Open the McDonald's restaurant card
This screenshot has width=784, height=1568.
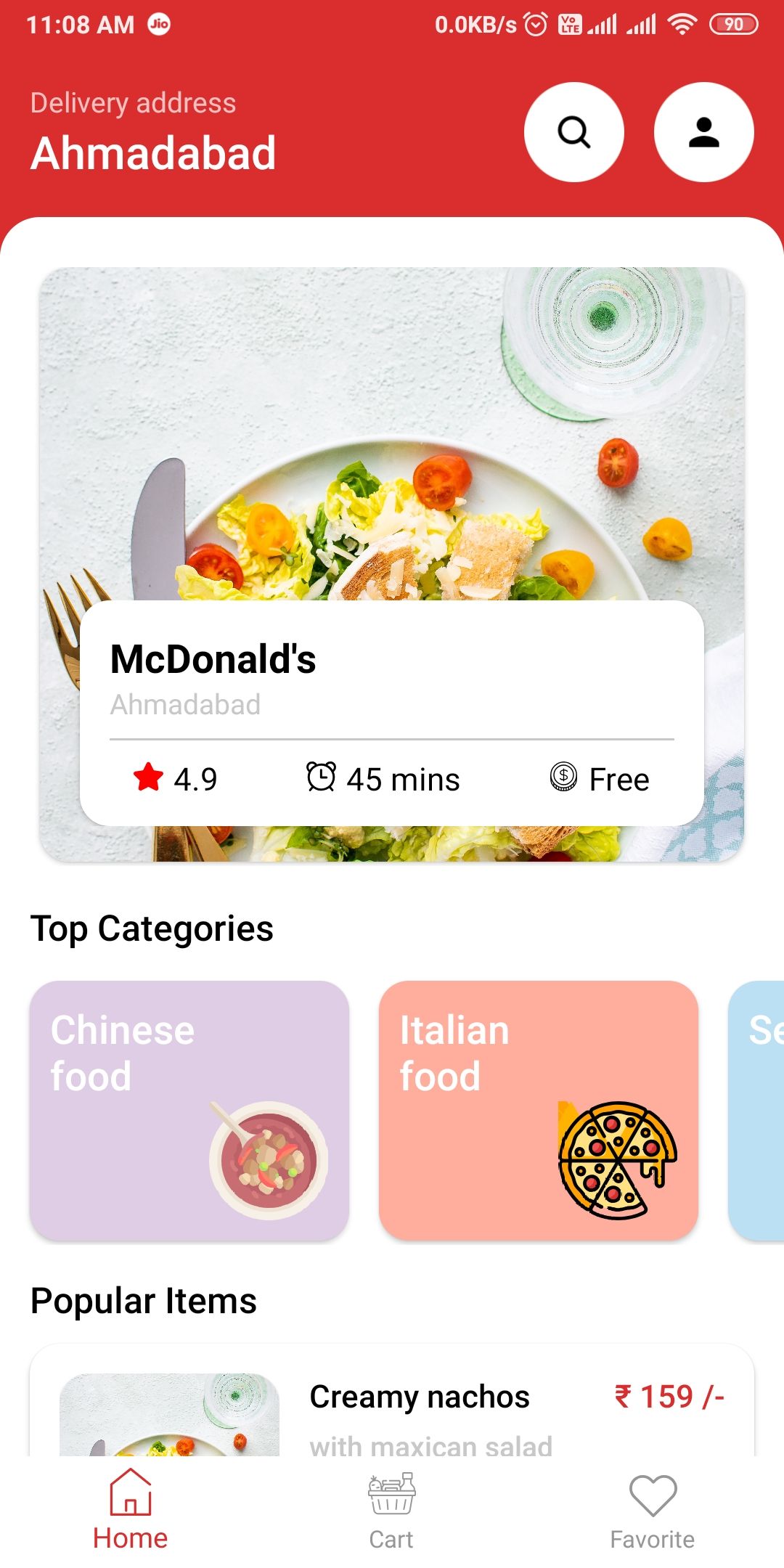coord(391,711)
